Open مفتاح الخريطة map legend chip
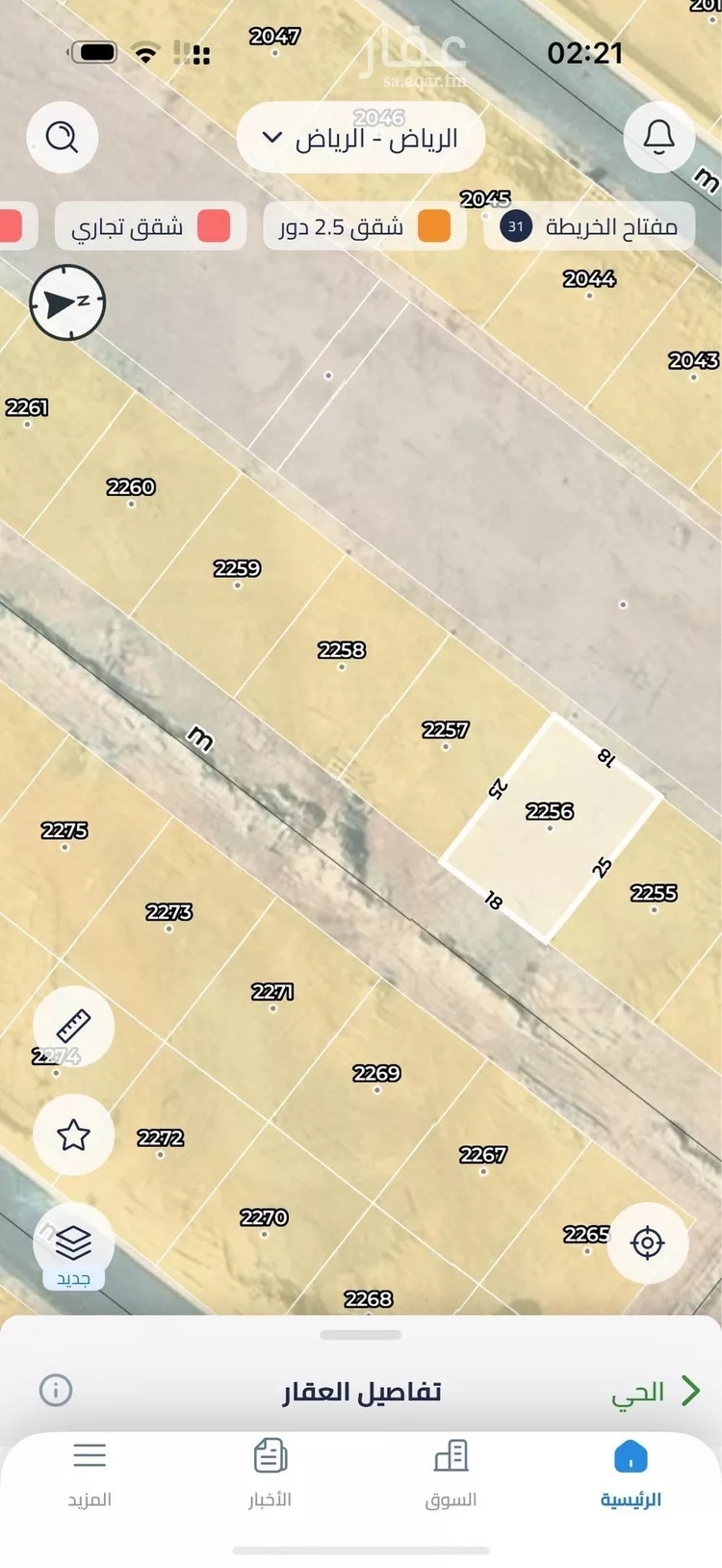Viewport: 722px width, 1568px height. pyautogui.click(x=589, y=227)
